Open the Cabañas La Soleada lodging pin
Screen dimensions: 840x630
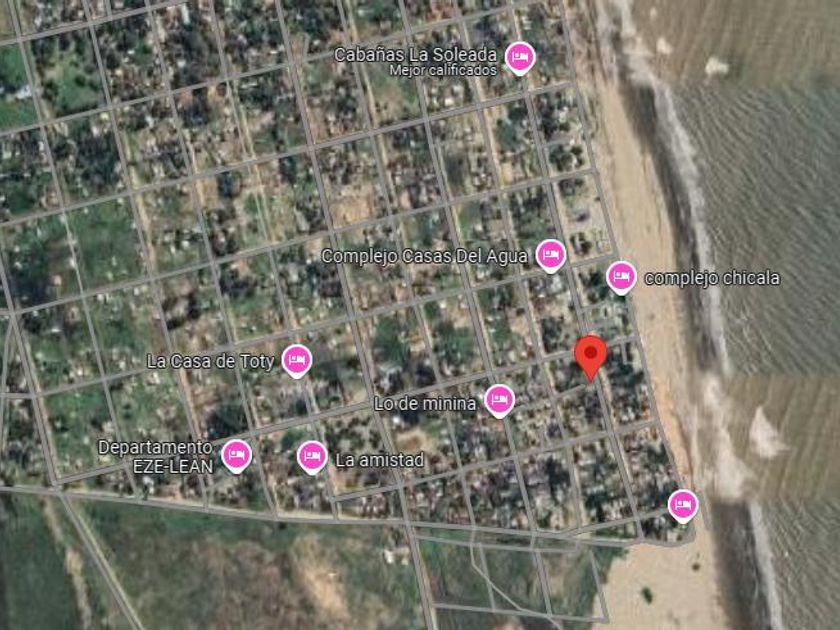[519, 57]
